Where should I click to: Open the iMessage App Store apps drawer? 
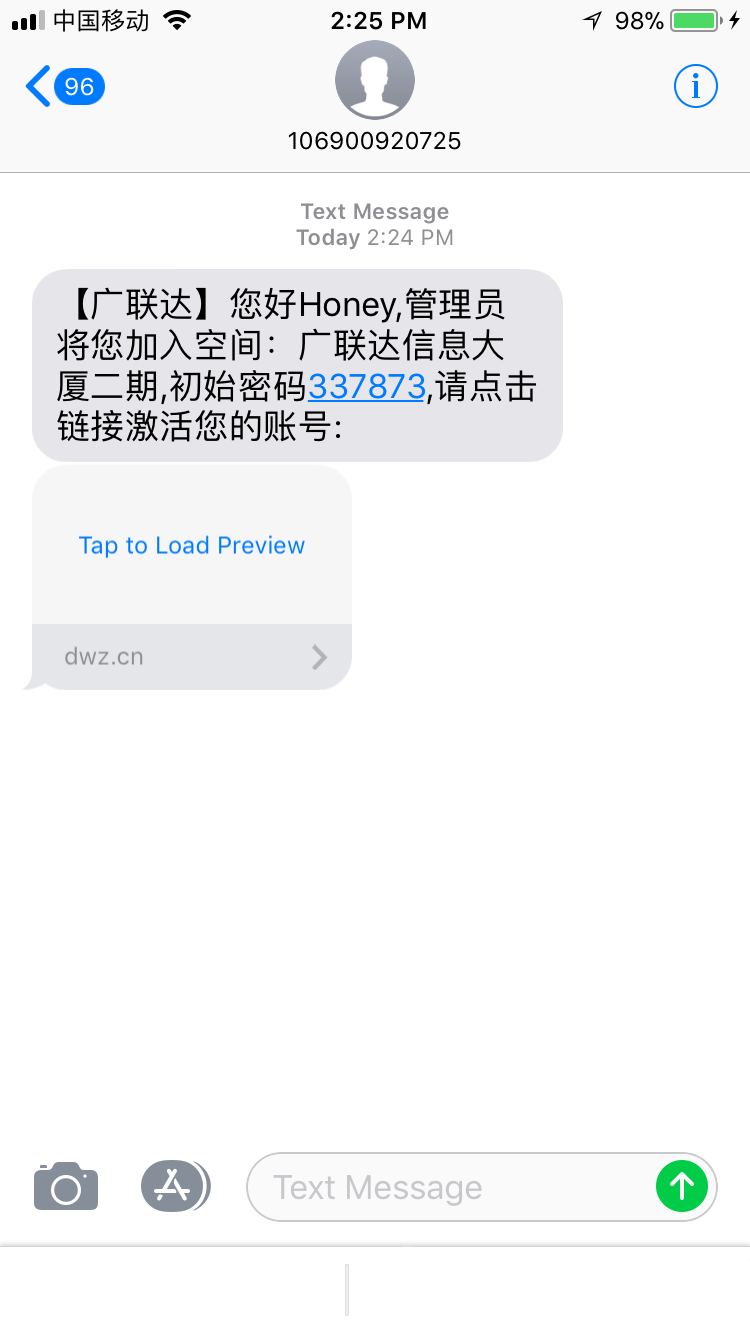coord(175,1186)
